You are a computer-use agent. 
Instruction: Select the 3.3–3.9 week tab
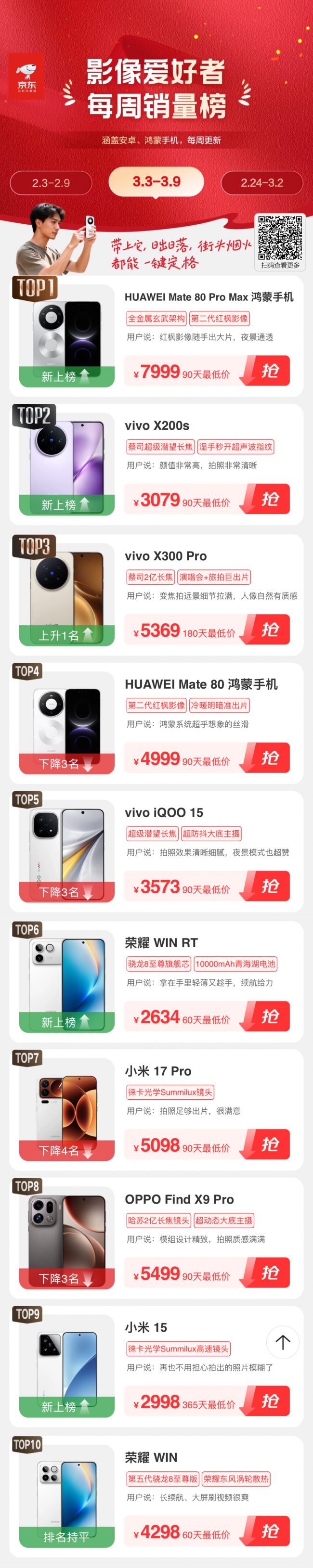pos(156,181)
